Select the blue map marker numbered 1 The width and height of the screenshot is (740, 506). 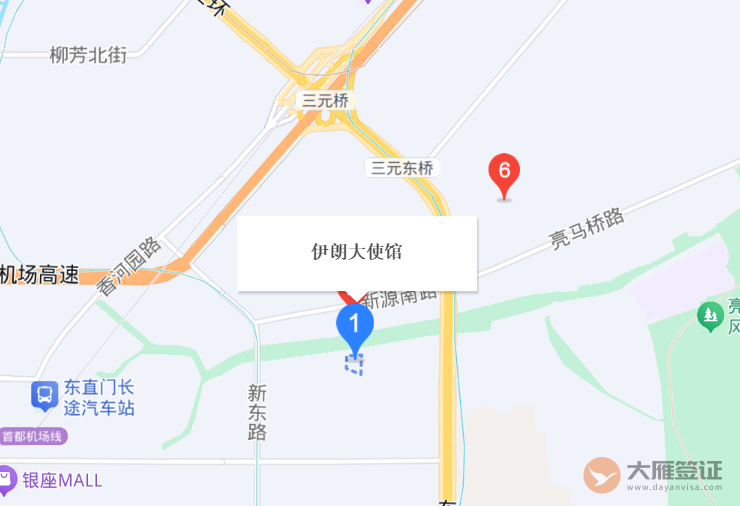pos(354,325)
